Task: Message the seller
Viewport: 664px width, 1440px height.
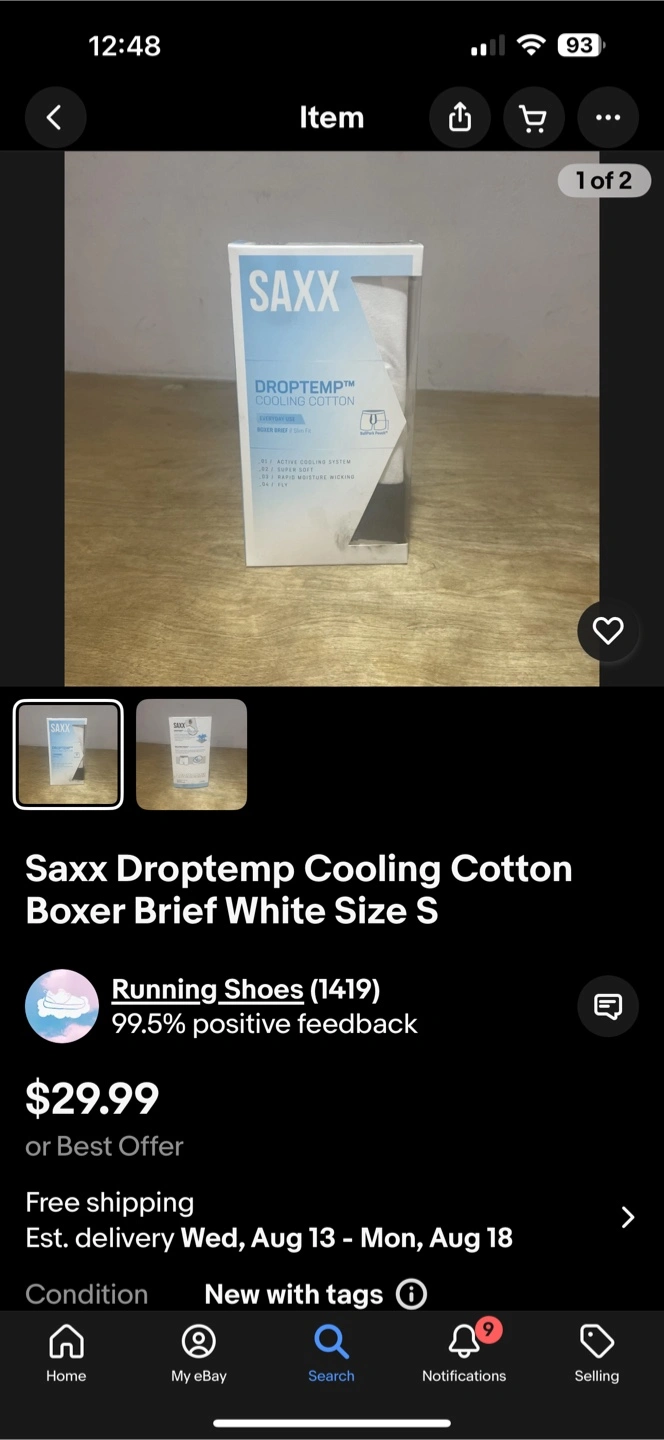Action: (x=608, y=1006)
